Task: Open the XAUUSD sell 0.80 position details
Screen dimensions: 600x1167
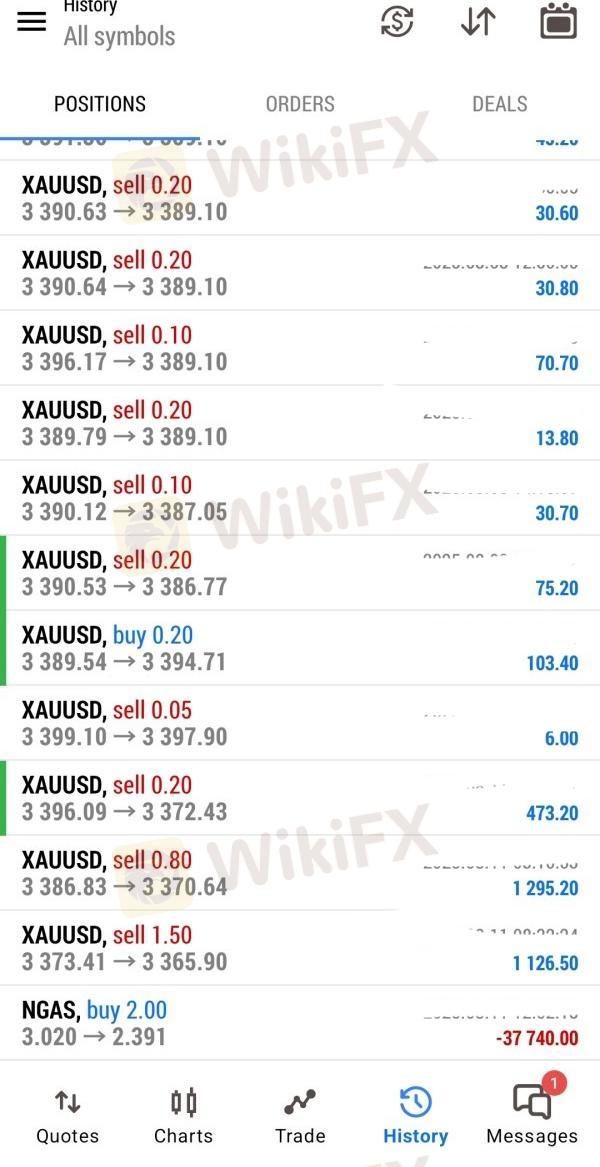Action: [x=300, y=873]
